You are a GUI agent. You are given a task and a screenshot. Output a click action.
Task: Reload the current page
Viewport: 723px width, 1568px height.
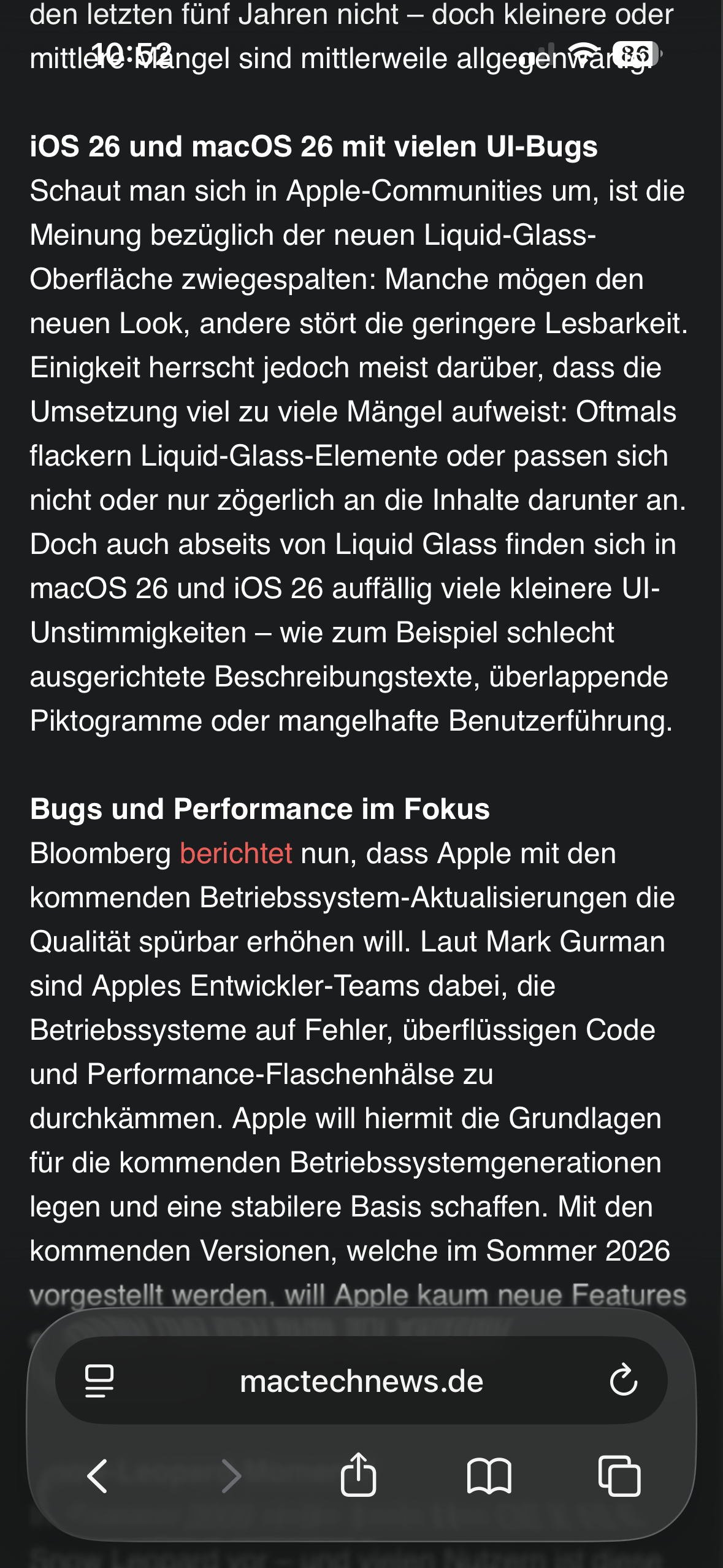[624, 1381]
